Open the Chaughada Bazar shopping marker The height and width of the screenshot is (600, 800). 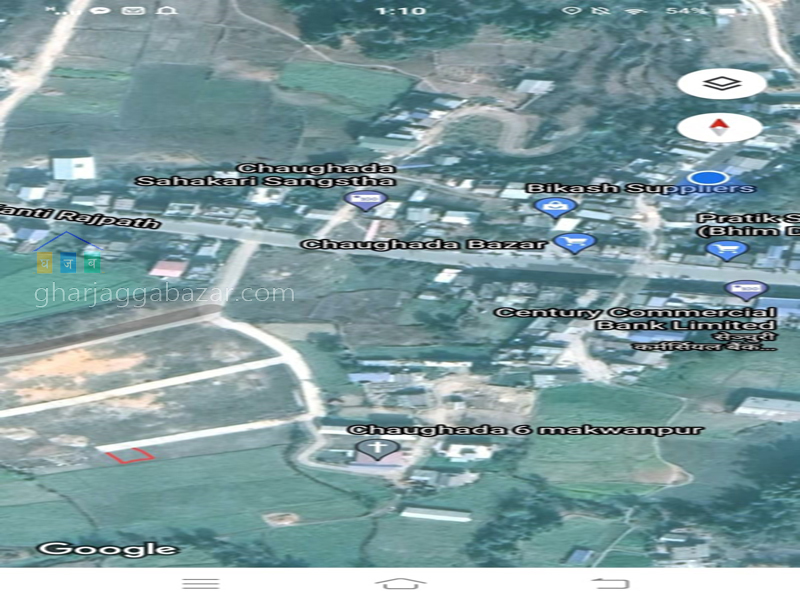pyautogui.click(x=574, y=242)
